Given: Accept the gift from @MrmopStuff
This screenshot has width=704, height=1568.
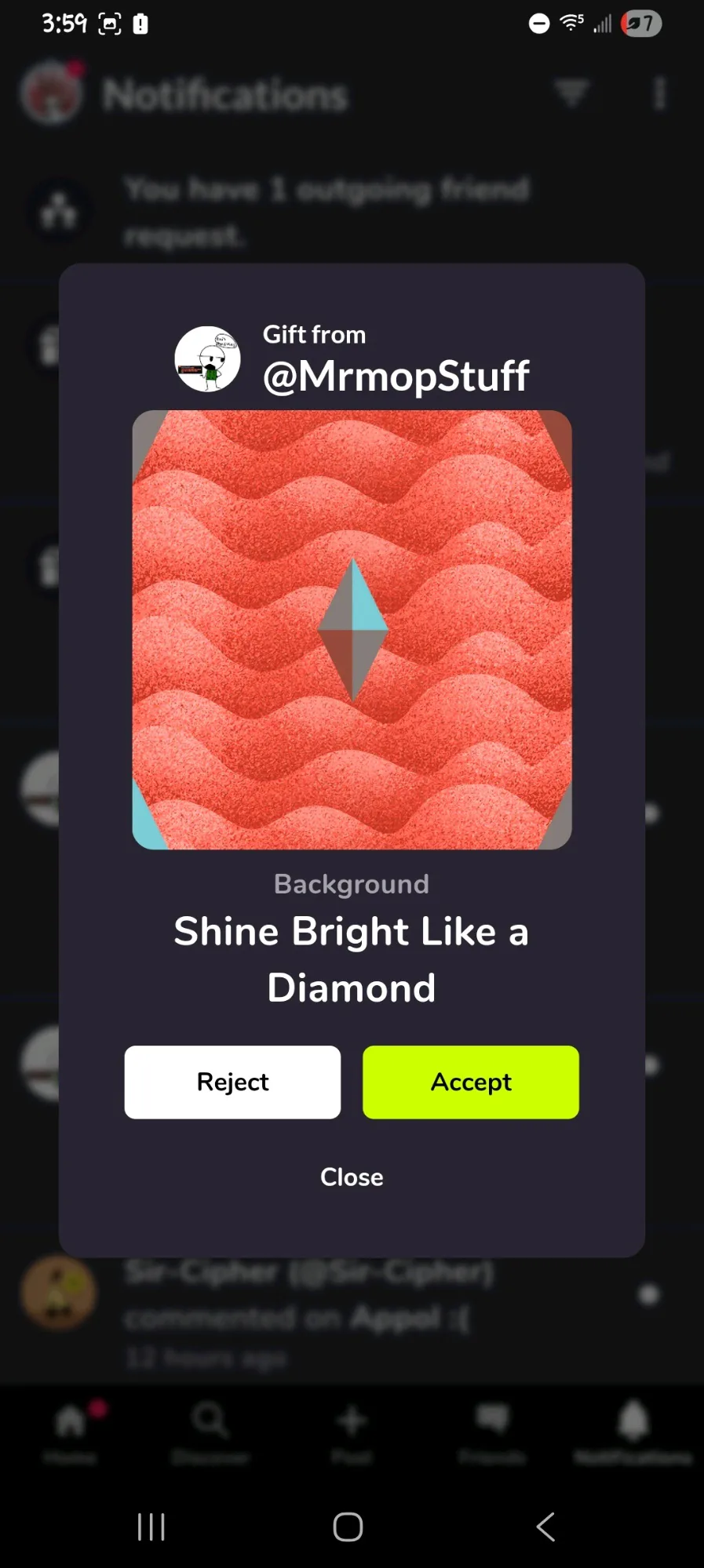Looking at the screenshot, I should pyautogui.click(x=470, y=1082).
